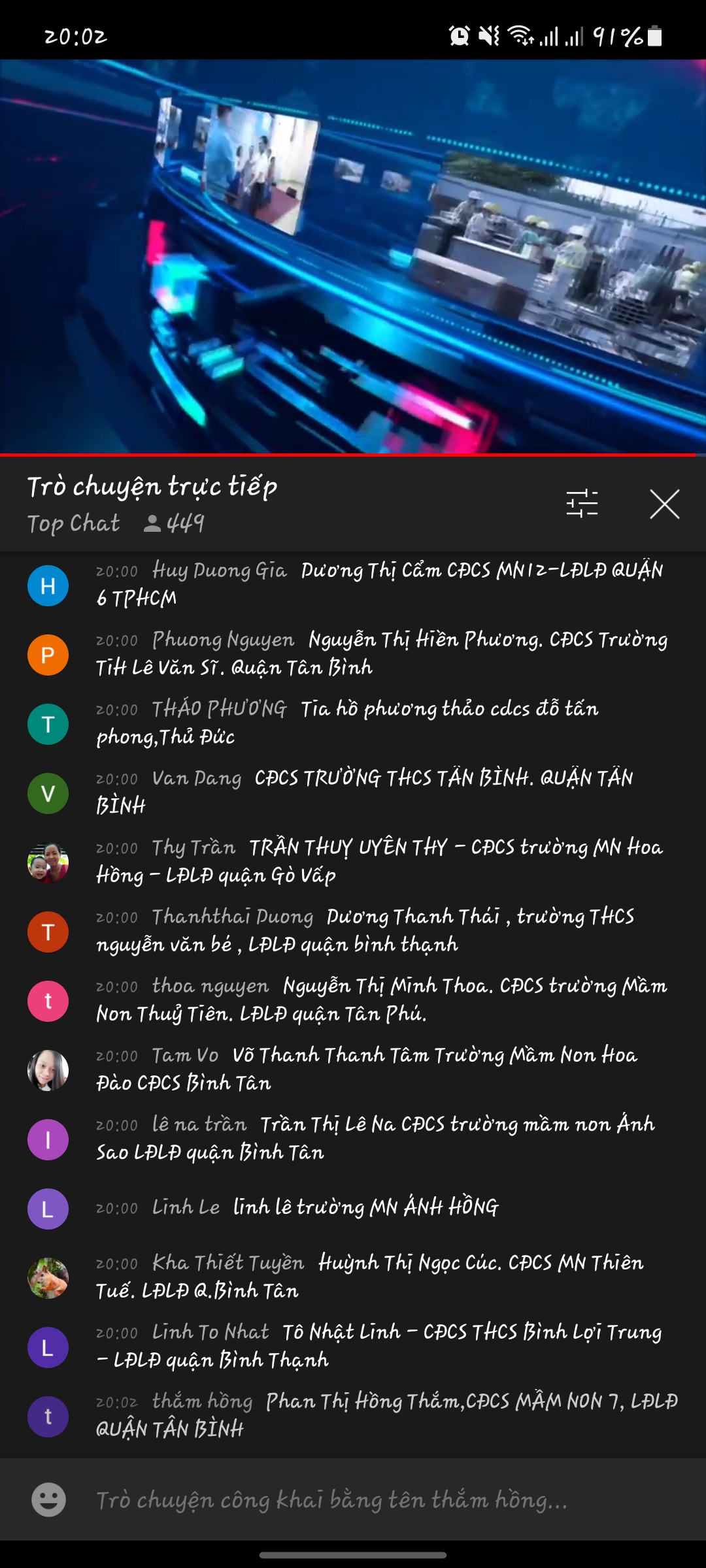Tap the video player
This screenshot has width=706, height=1568.
point(353,257)
